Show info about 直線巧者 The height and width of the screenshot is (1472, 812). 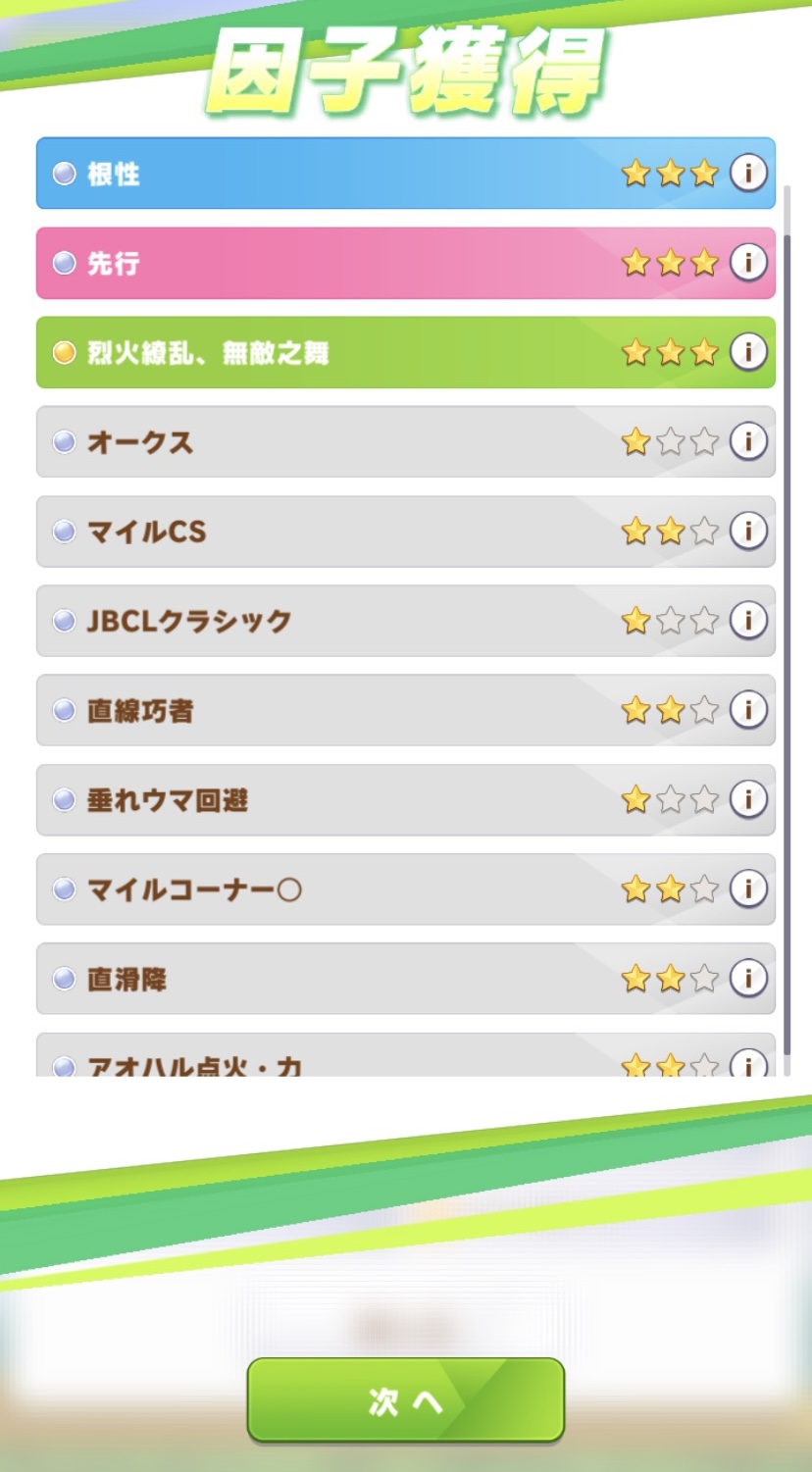point(748,709)
